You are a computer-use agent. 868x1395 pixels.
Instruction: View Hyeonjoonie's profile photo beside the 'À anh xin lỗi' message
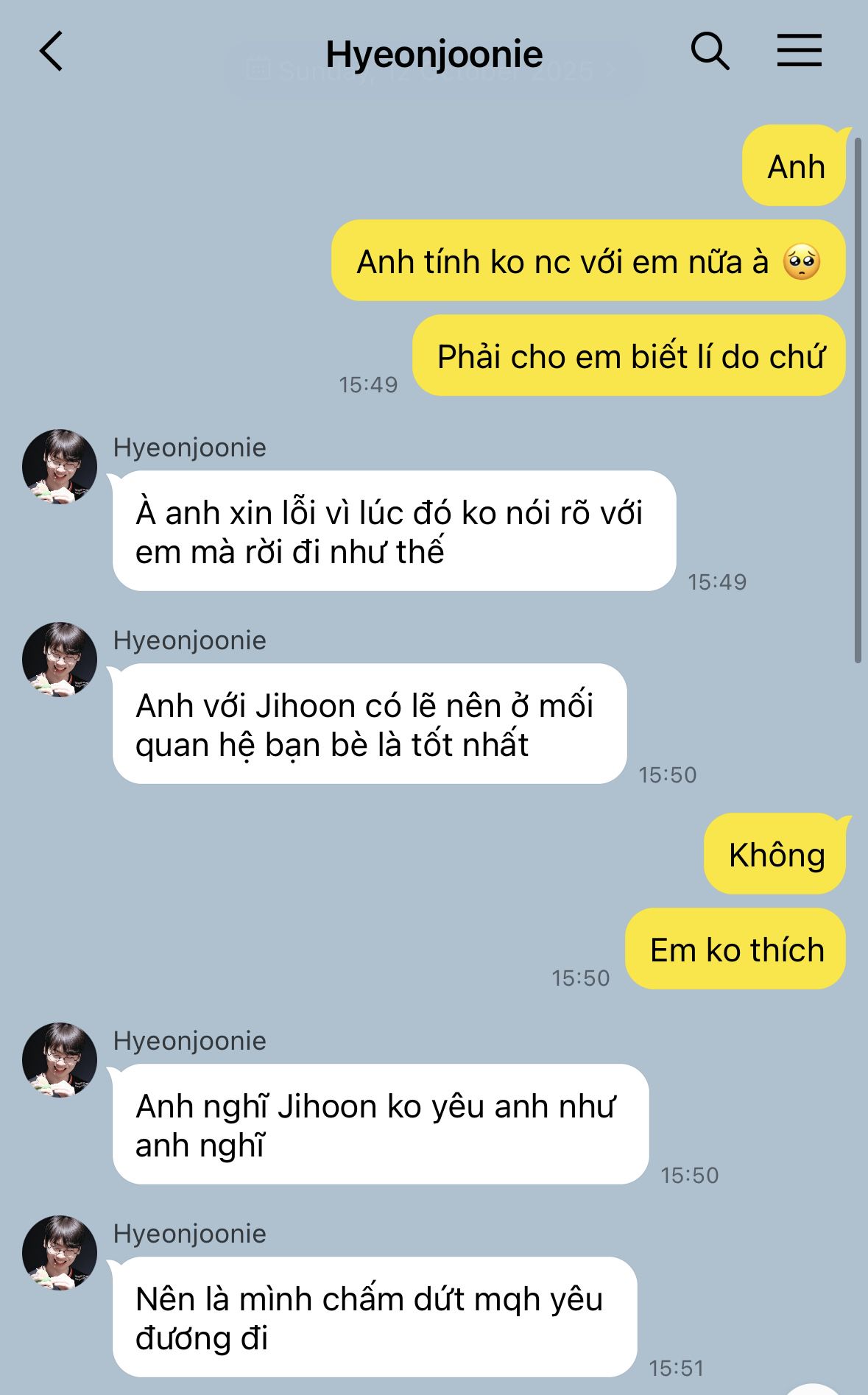click(x=60, y=467)
